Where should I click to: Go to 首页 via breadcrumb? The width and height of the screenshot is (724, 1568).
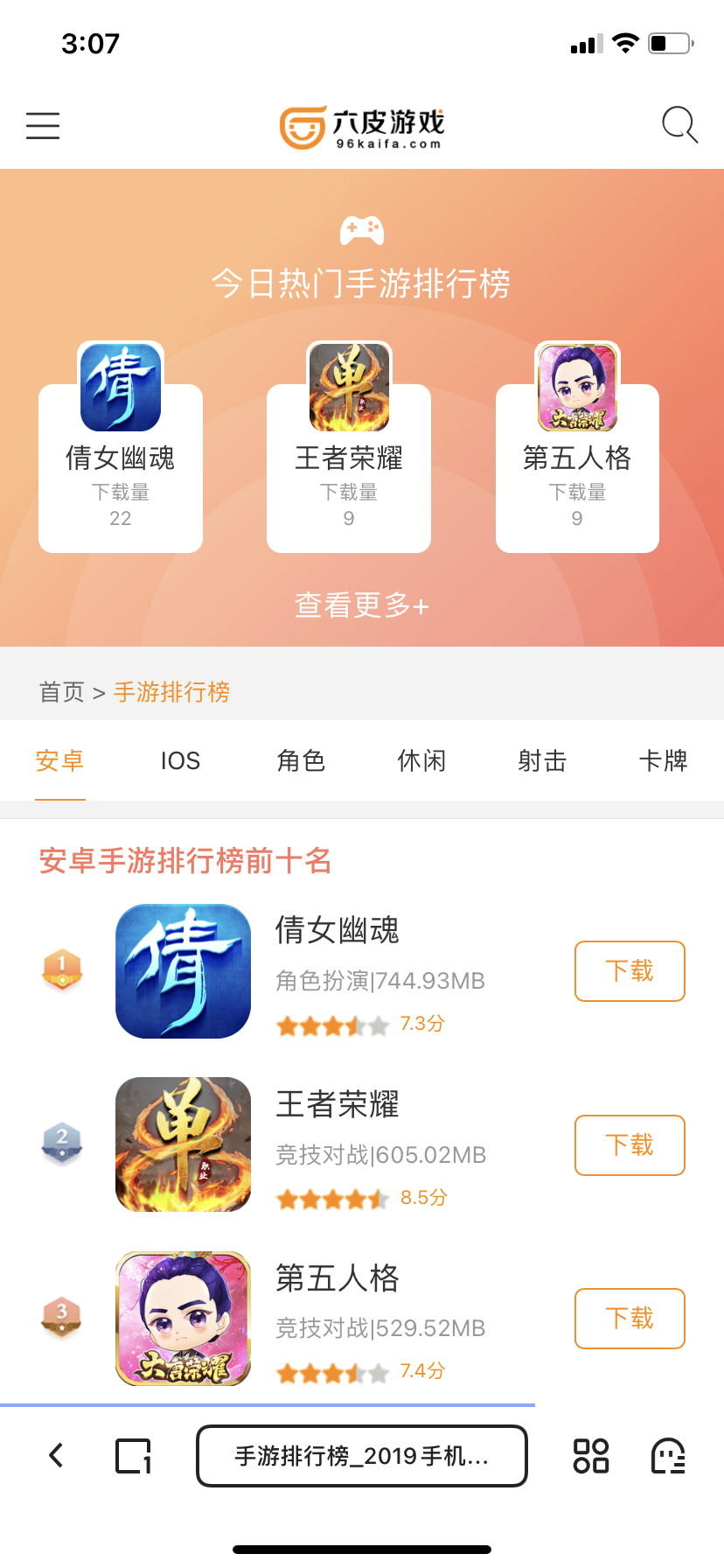(61, 692)
